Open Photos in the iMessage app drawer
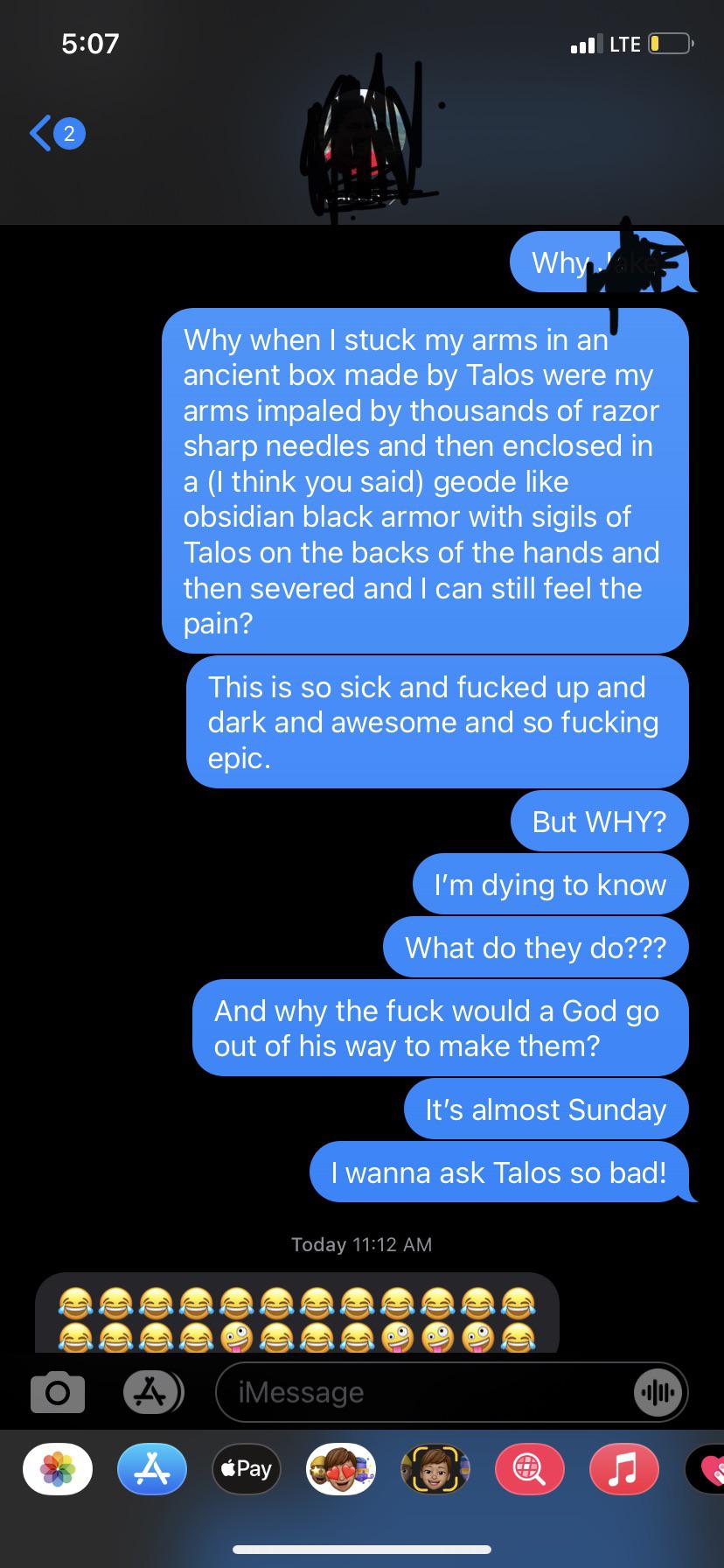Image resolution: width=724 pixels, height=1568 pixels. click(x=57, y=1469)
